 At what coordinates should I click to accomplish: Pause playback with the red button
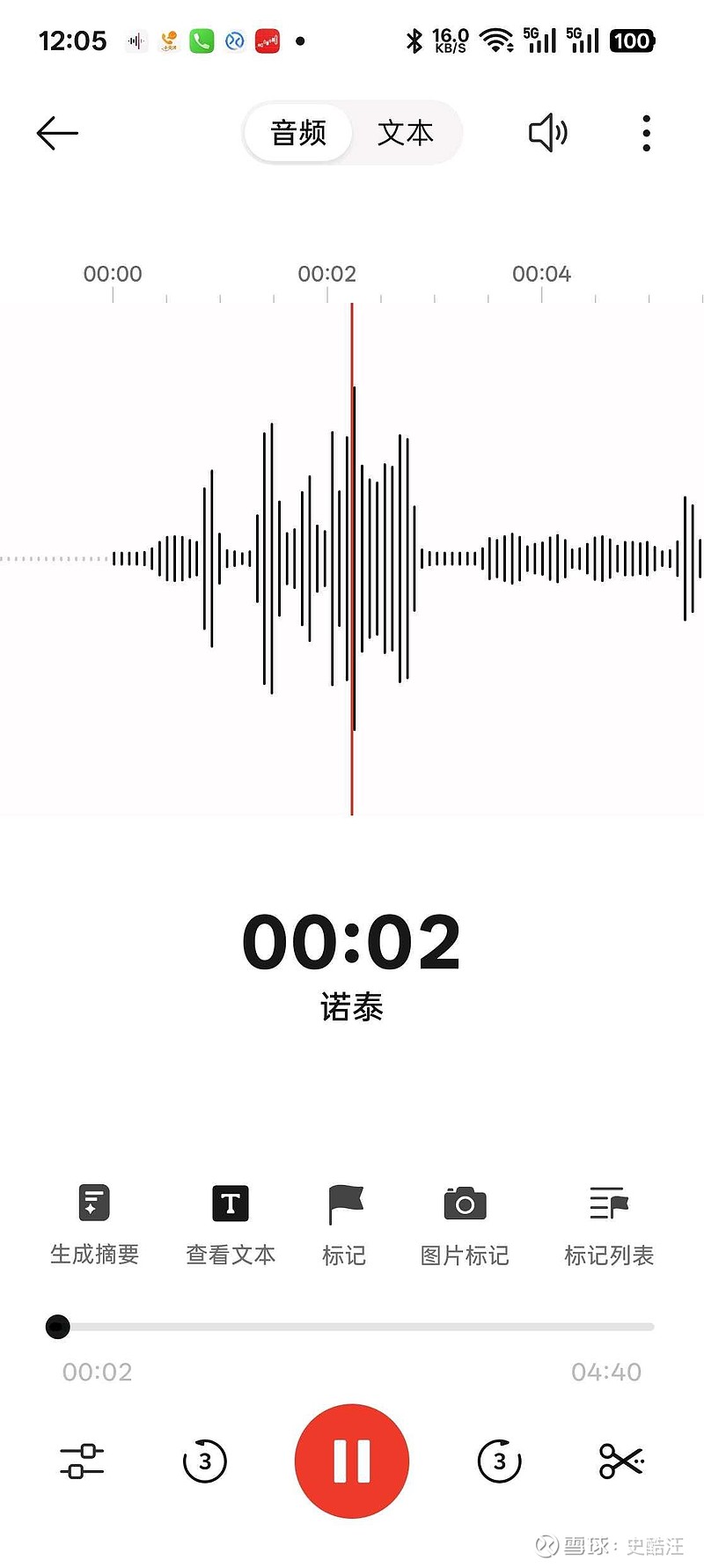click(352, 1461)
